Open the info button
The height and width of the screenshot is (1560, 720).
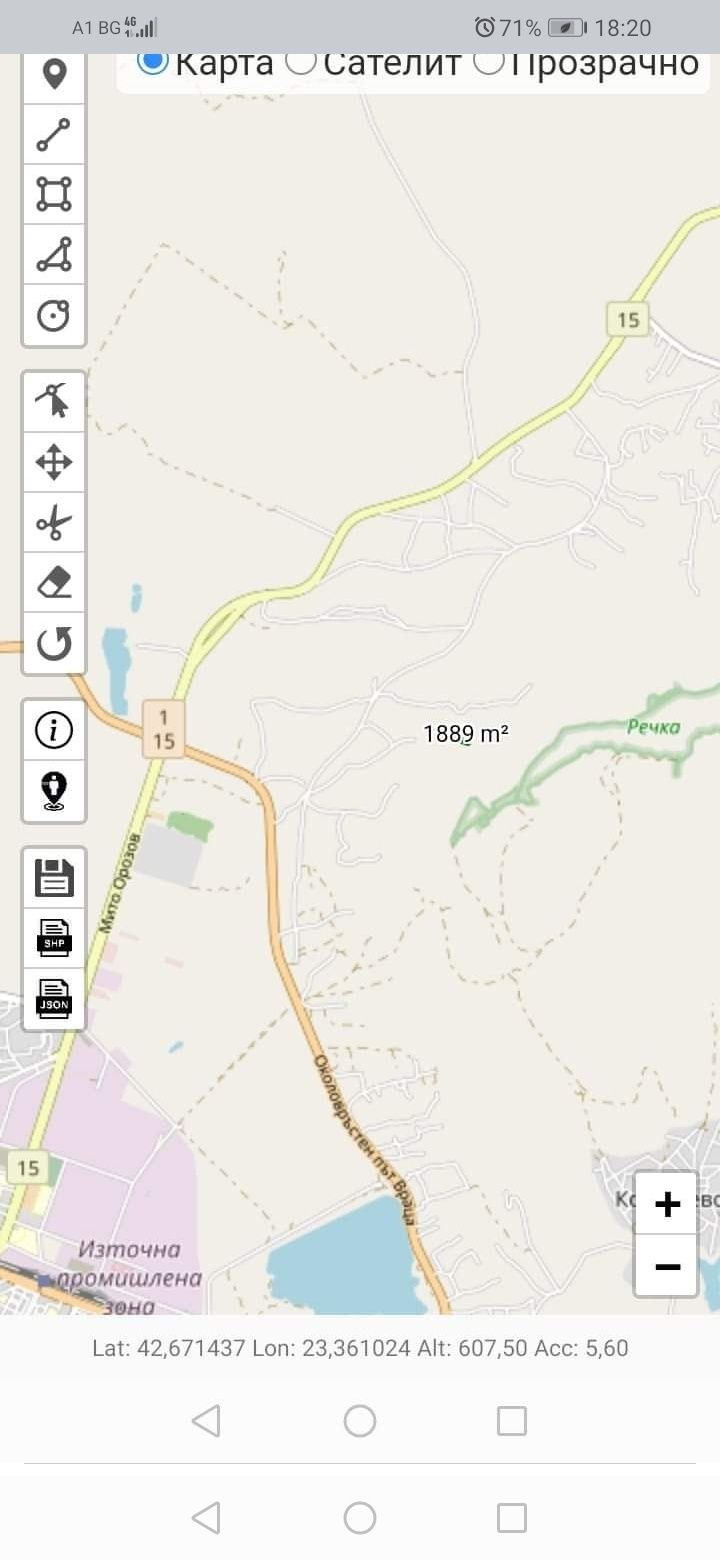pos(54,730)
